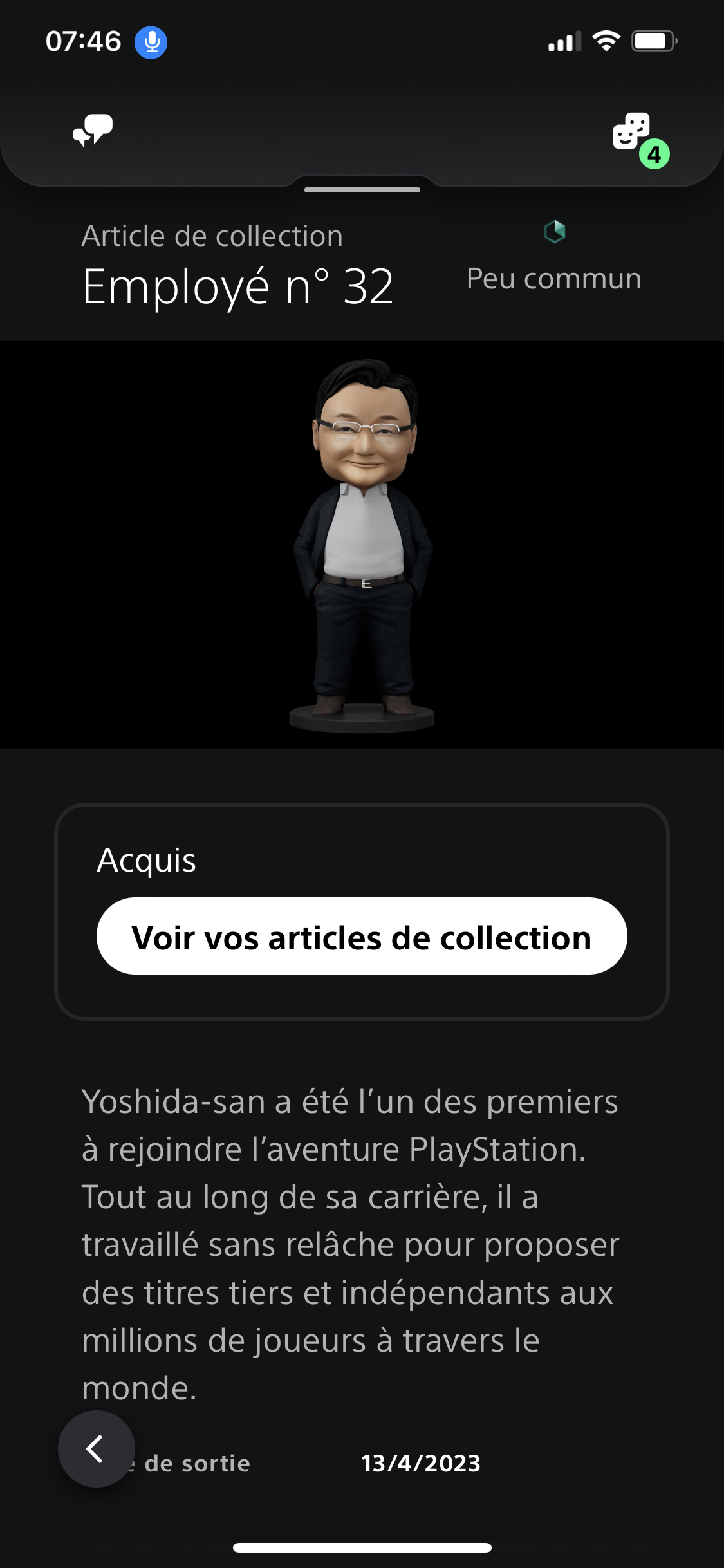Tap Voir vos articles de collection
This screenshot has height=1568, width=724.
pos(362,937)
